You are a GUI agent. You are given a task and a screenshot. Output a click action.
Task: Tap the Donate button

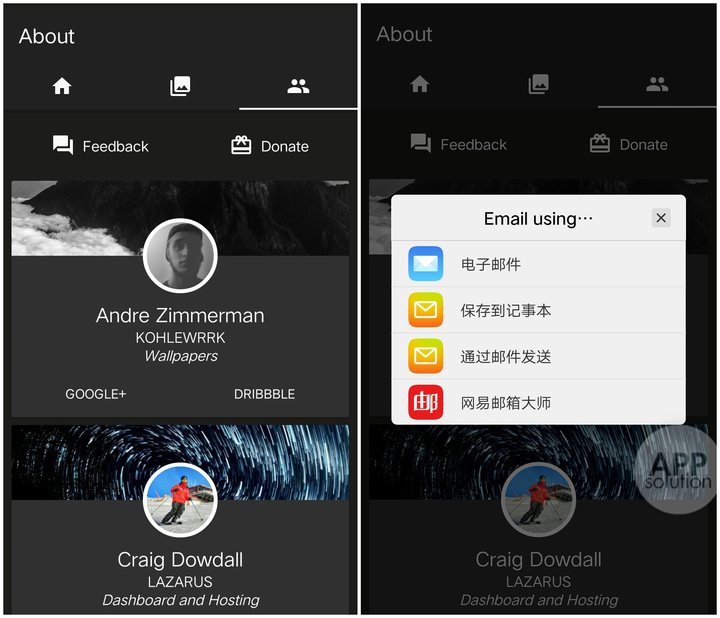tap(270, 146)
